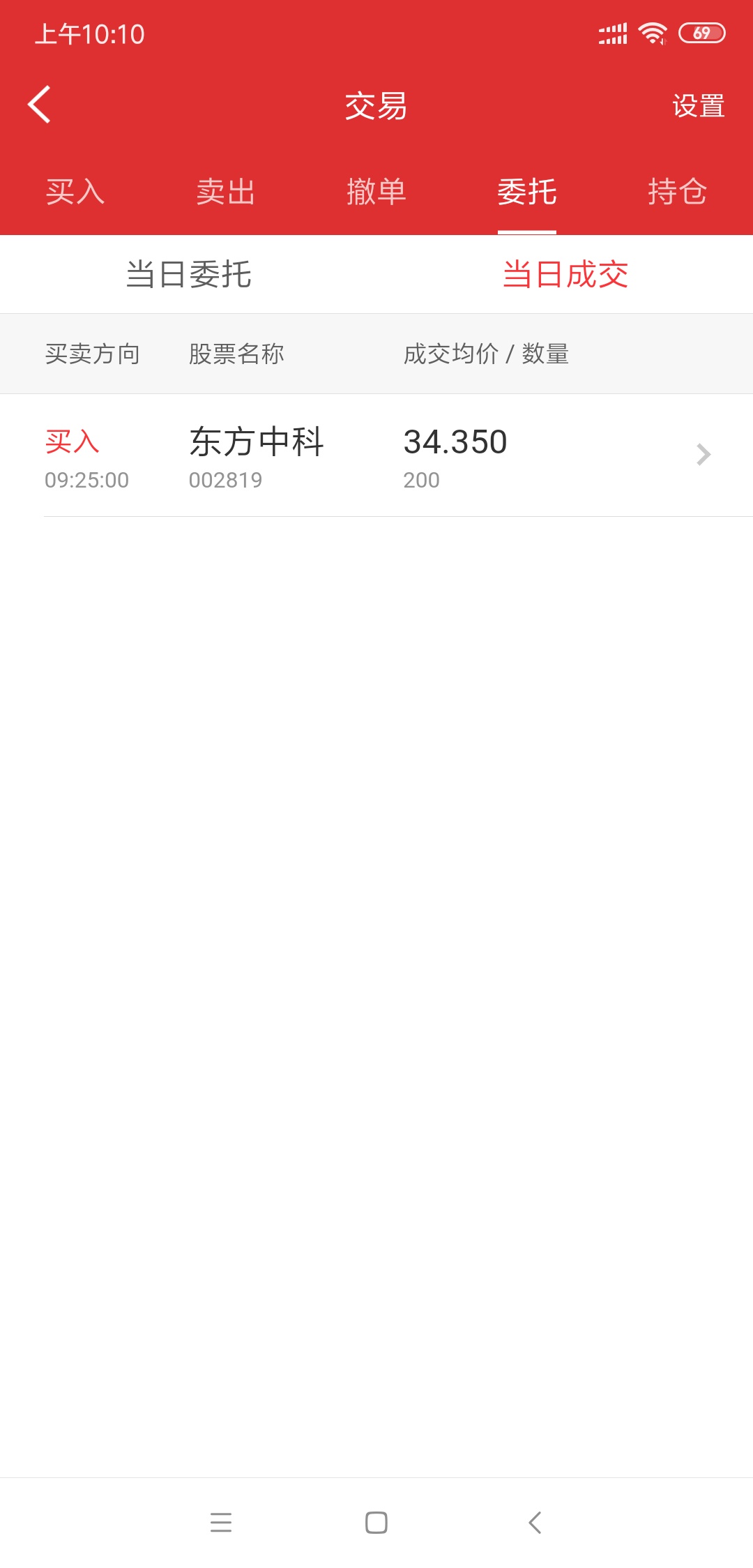This screenshot has height=1568, width=753.
Task: Open 设置 settings
Action: 698,106
